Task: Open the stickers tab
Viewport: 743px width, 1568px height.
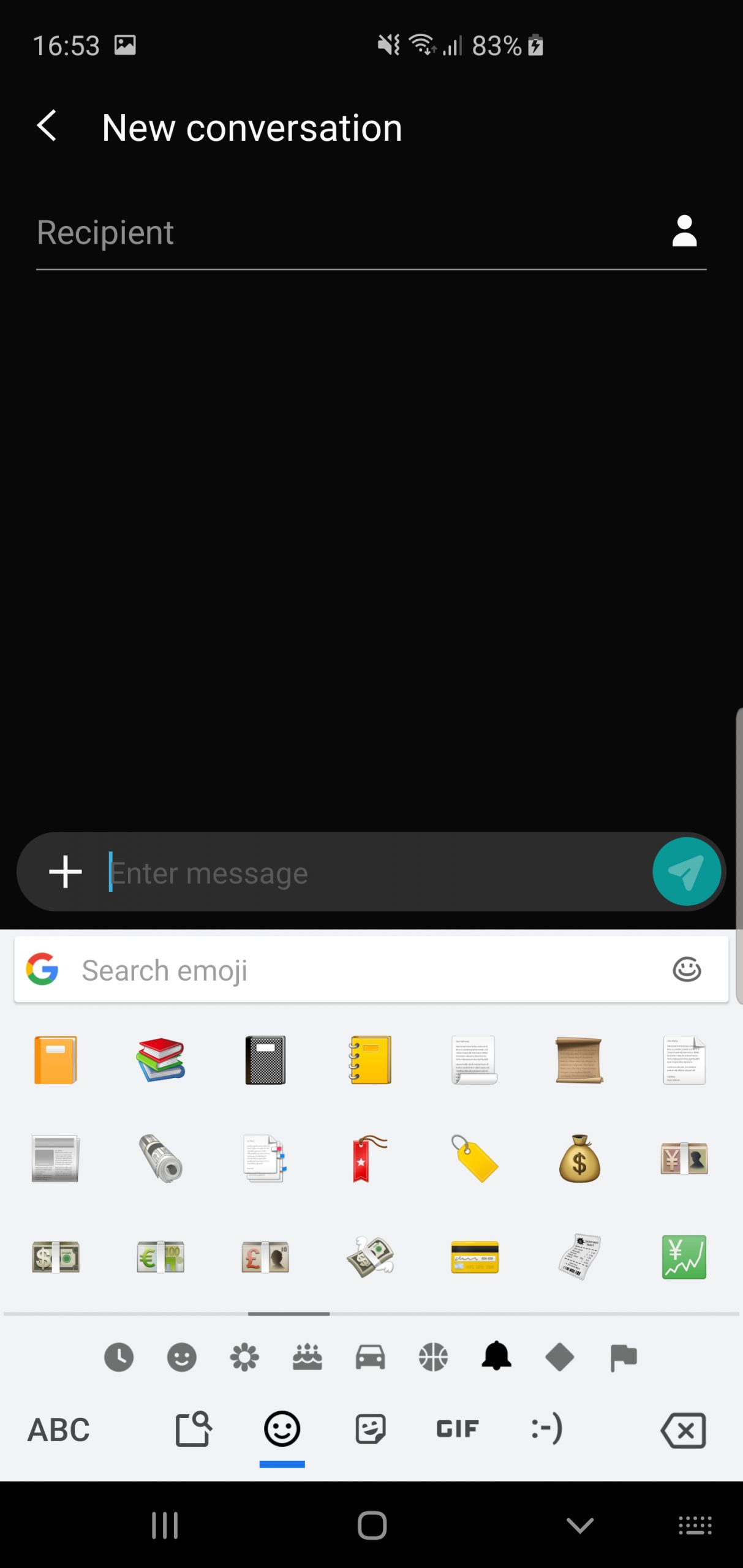Action: click(370, 1429)
